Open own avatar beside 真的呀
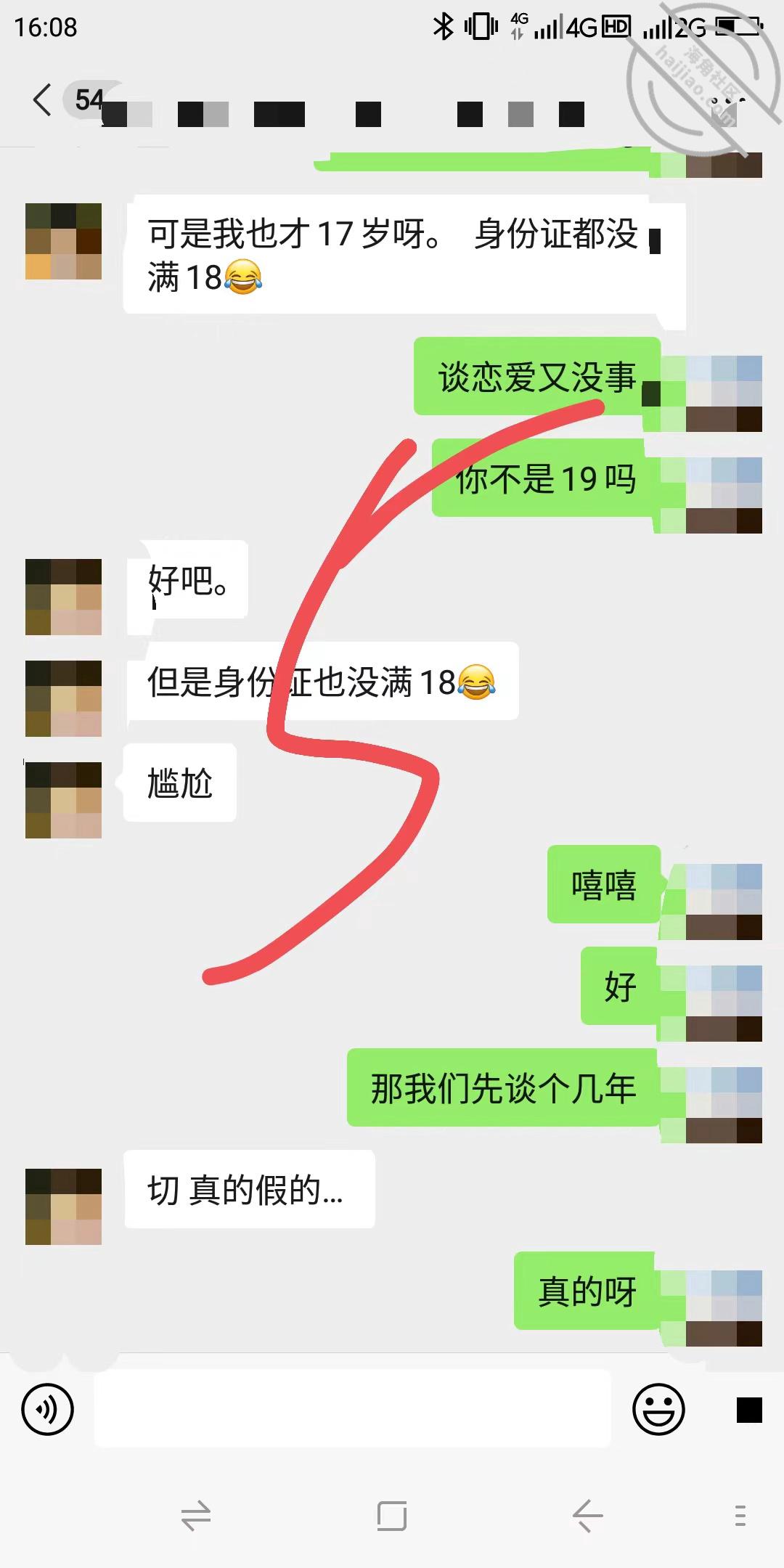The height and width of the screenshot is (1568, 784). click(724, 1308)
